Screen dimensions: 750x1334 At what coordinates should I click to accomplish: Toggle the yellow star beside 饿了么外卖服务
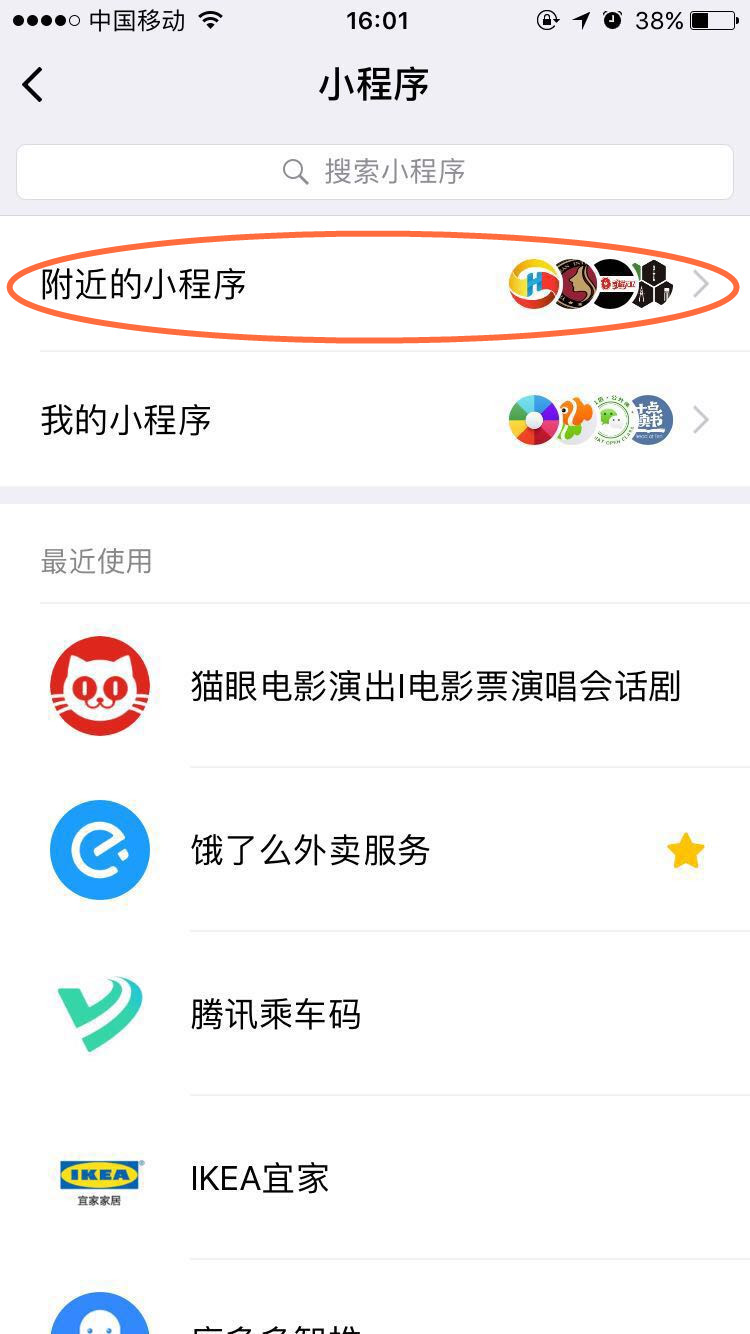coord(685,851)
